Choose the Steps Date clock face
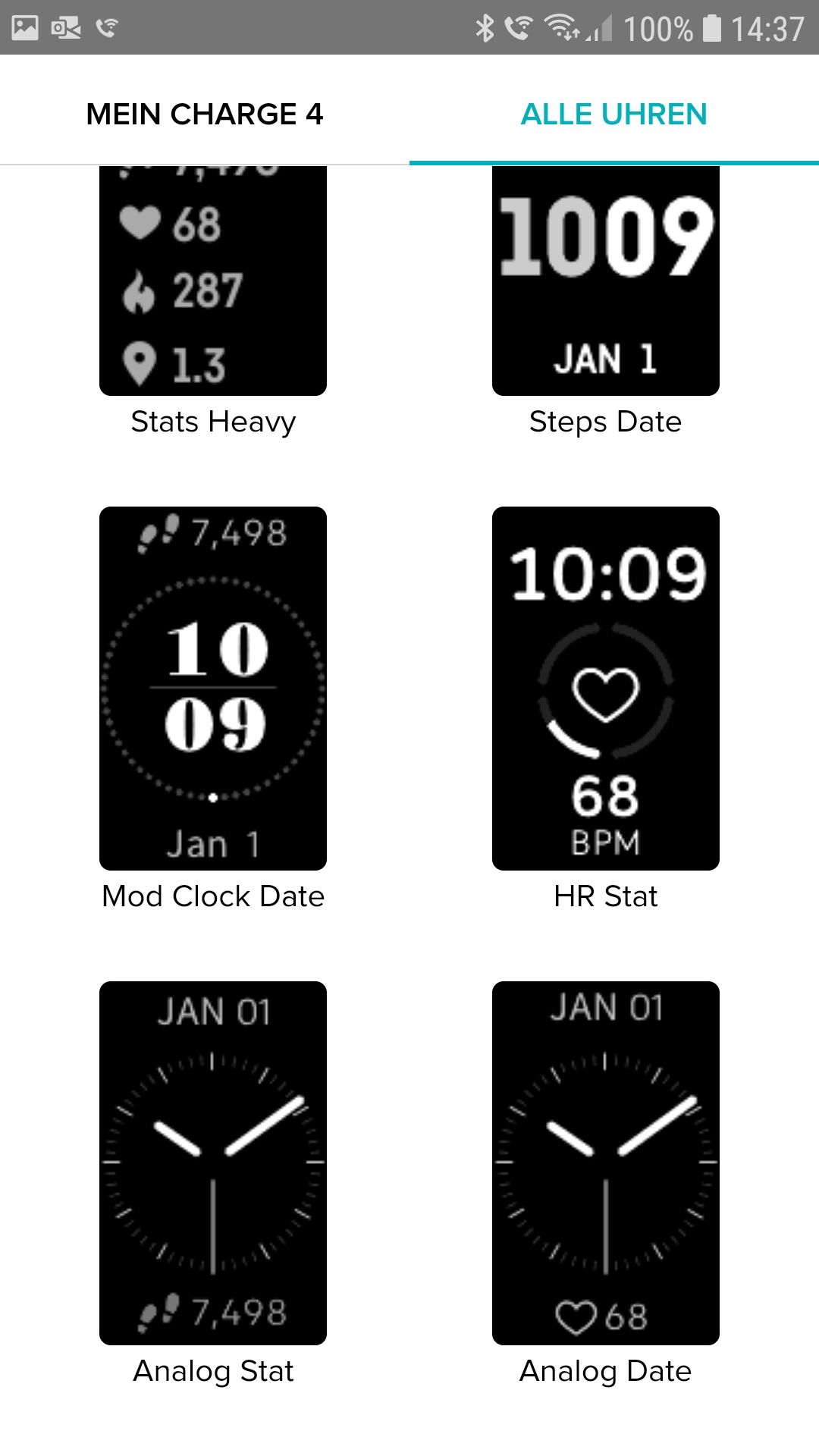Screen dimensions: 819x1456 (605, 288)
